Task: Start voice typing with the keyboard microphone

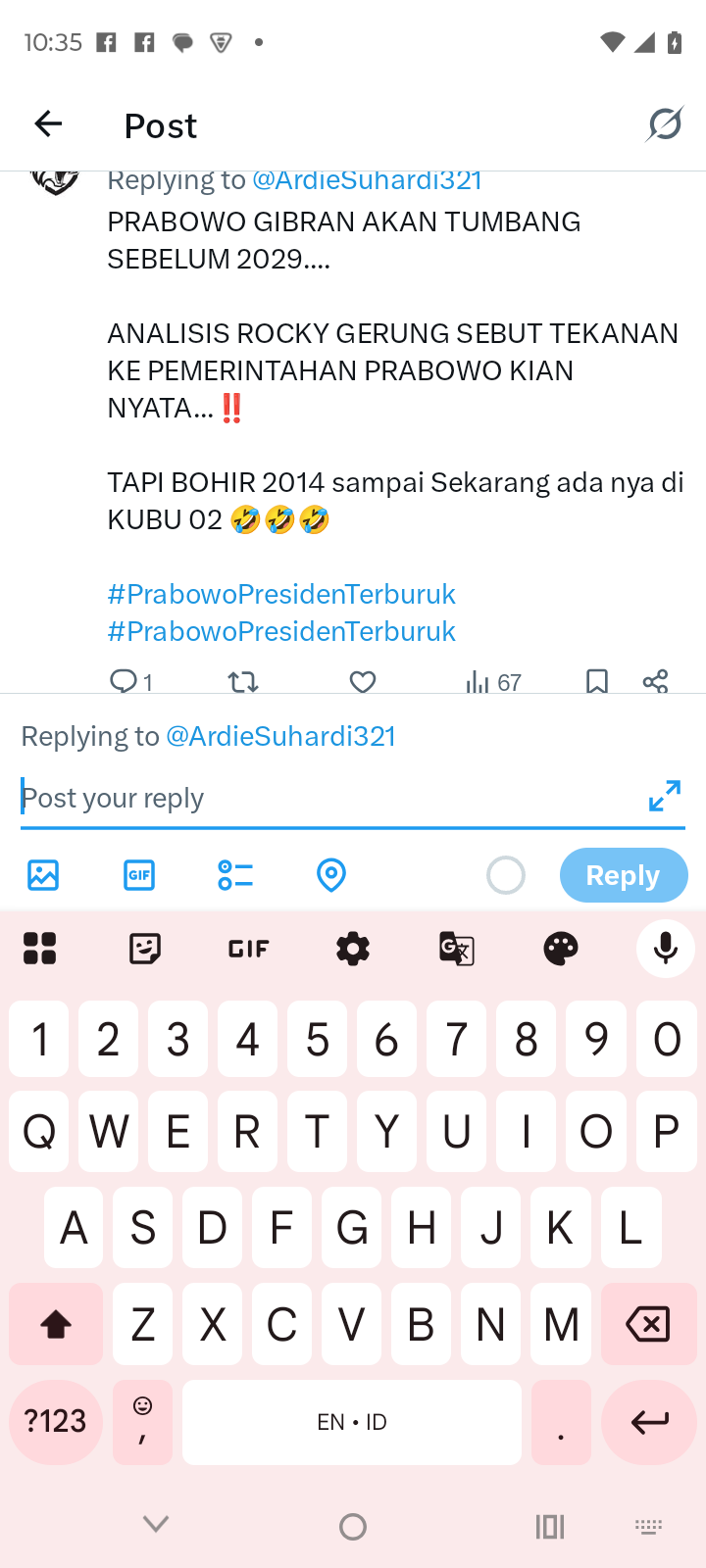Action: click(x=665, y=949)
